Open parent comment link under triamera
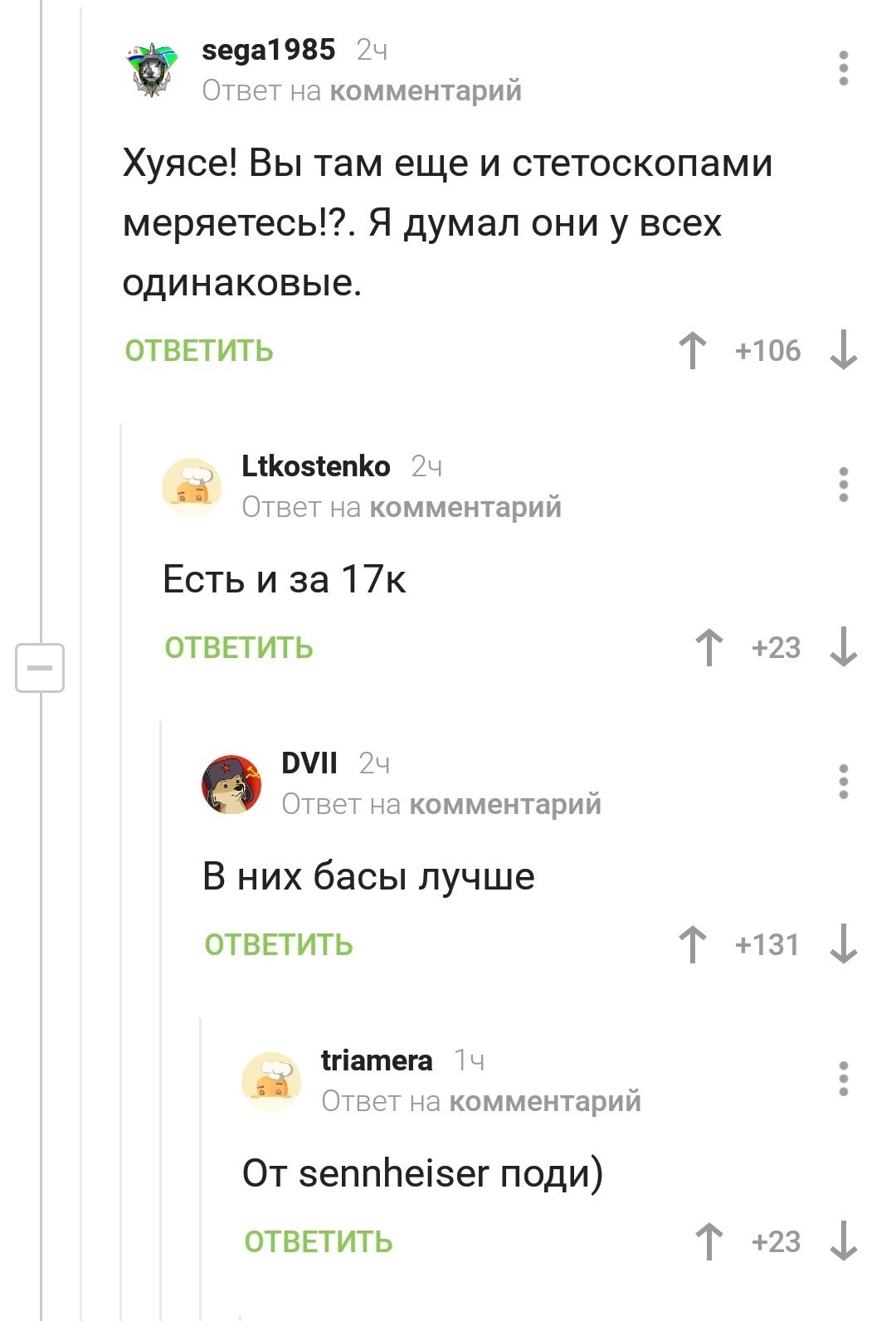The image size is (896, 1321). coord(544,1101)
